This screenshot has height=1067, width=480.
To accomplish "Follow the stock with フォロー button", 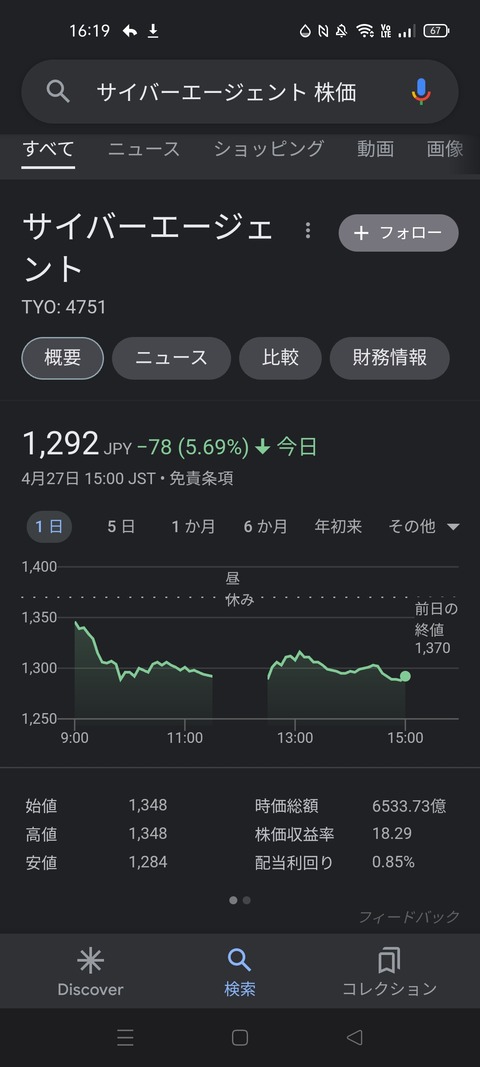I will pyautogui.click(x=398, y=233).
